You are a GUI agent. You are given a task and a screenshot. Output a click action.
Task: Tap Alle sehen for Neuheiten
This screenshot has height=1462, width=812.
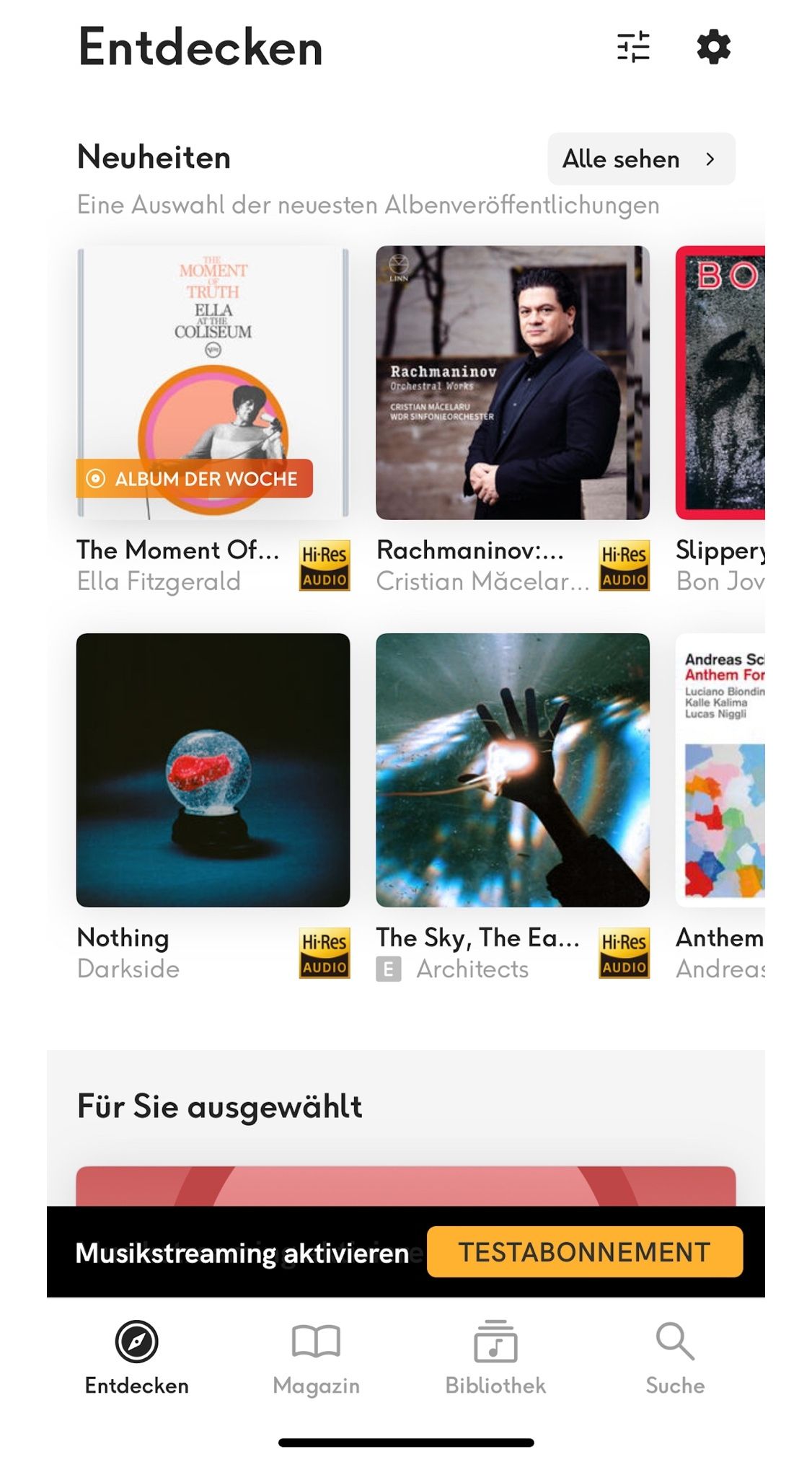pos(640,159)
